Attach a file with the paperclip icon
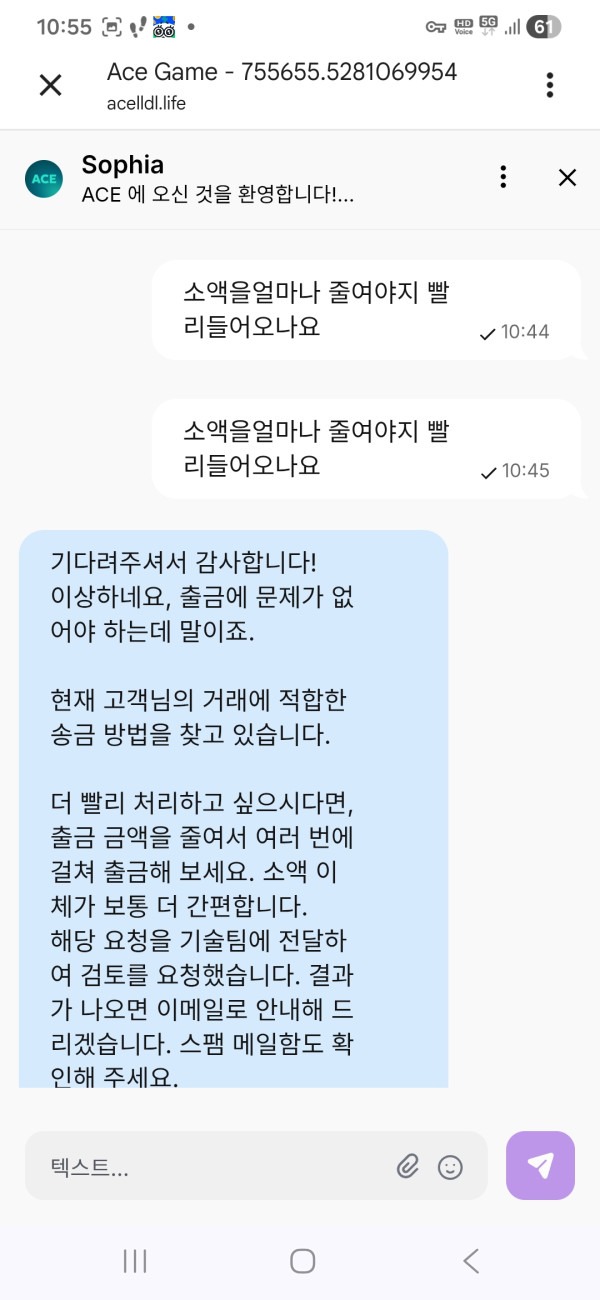Image resolution: width=600 pixels, height=1300 pixels. [407, 1166]
